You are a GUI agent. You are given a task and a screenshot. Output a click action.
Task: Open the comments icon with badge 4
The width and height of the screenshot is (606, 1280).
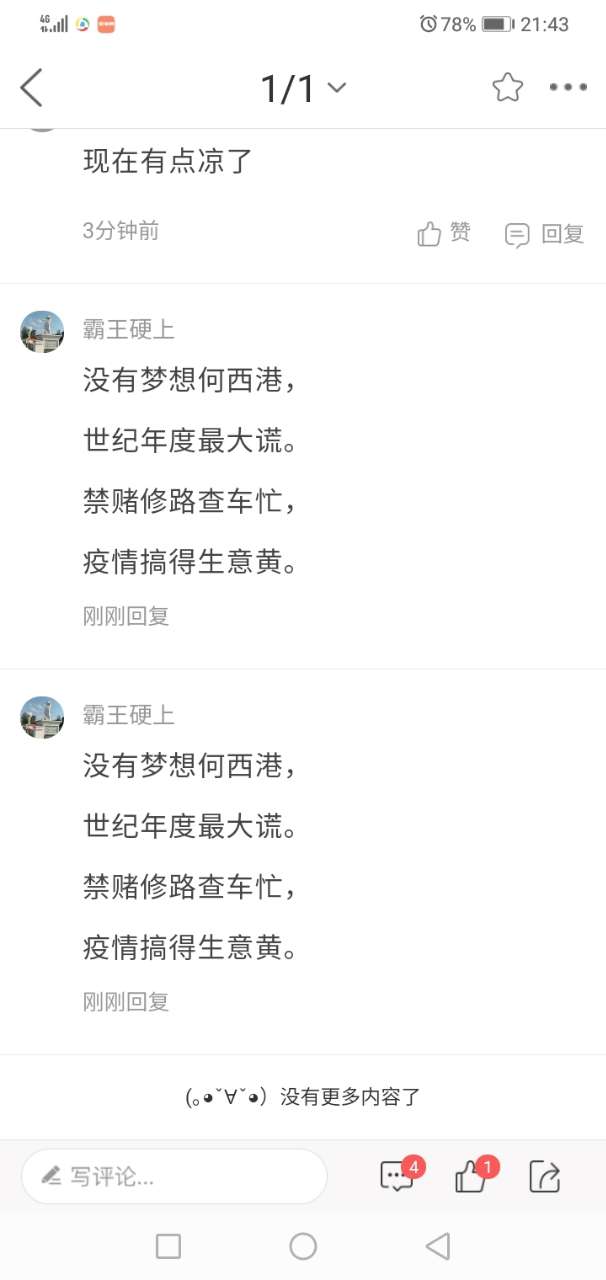(397, 1176)
